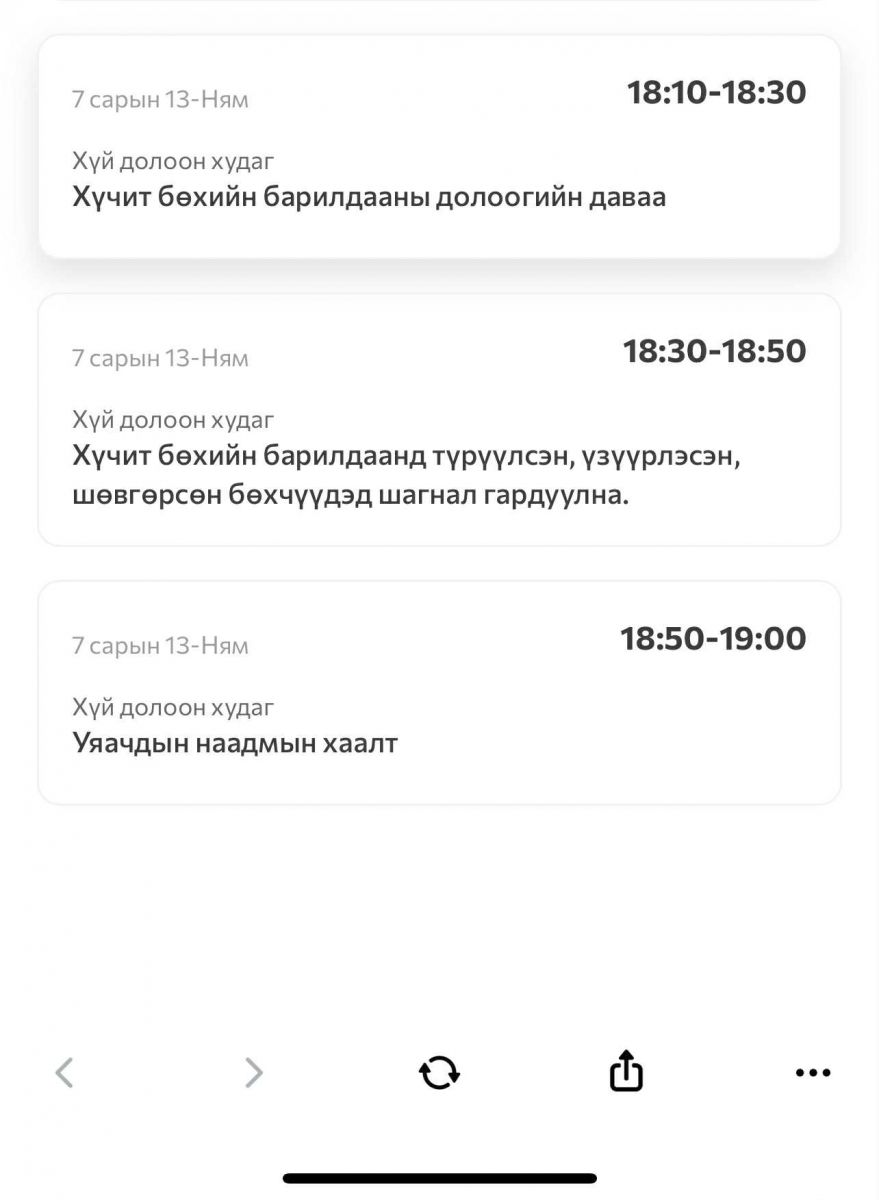Open the 18:10-18:30 event card
This screenshot has height=1200, width=879.
pos(439,147)
